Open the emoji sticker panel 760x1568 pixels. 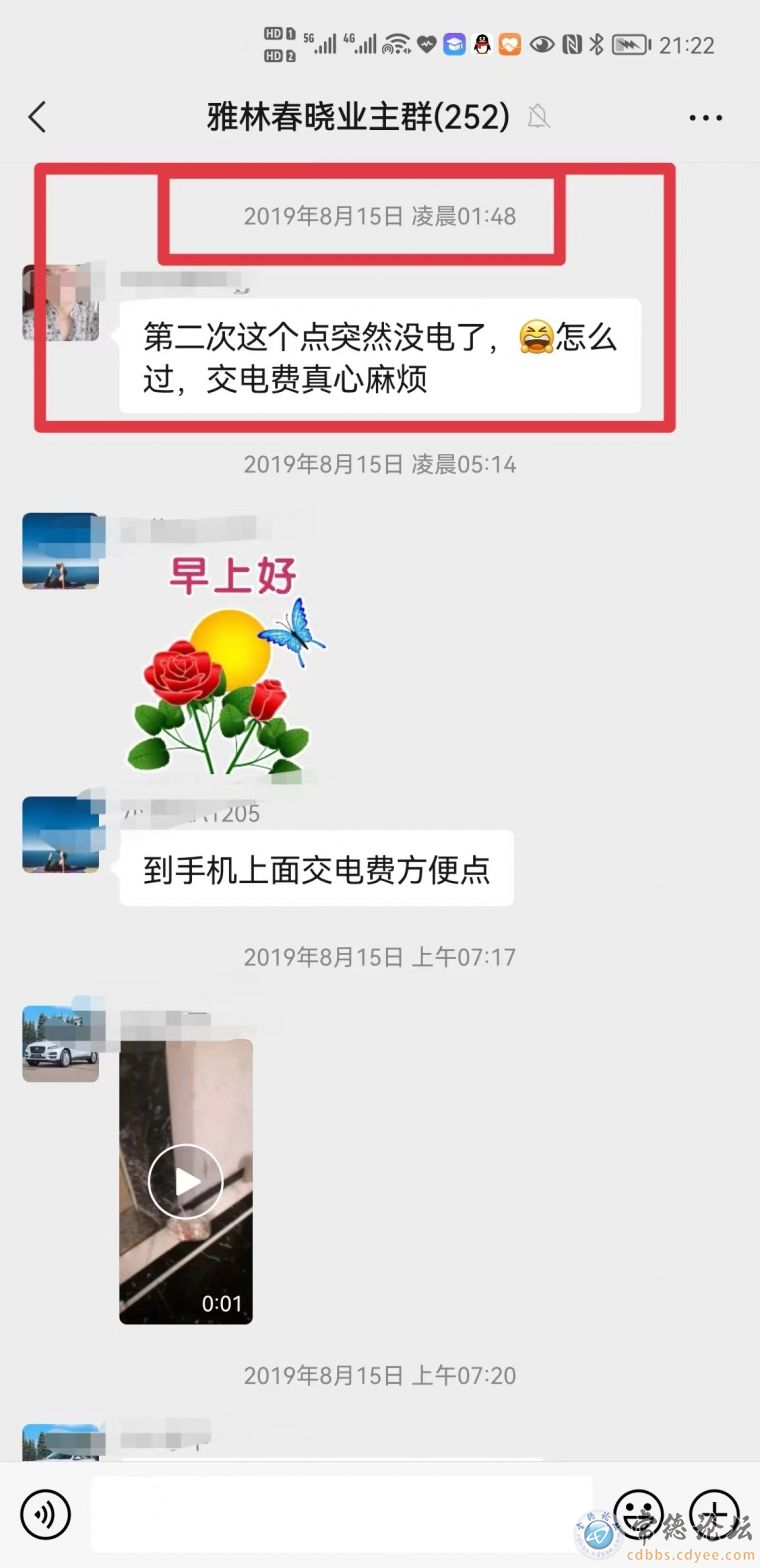(638, 1512)
